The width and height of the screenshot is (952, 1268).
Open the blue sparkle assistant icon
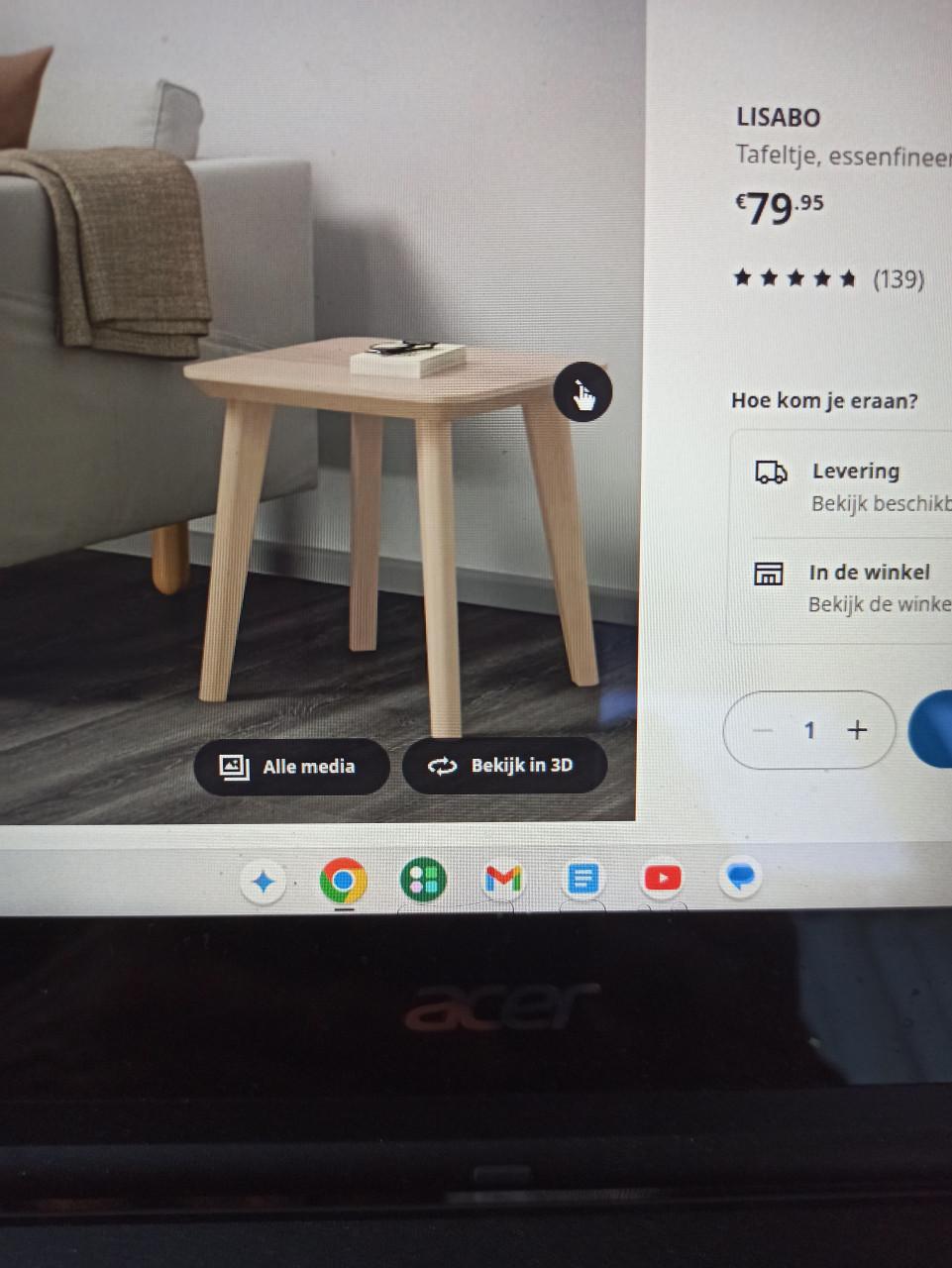point(264,882)
